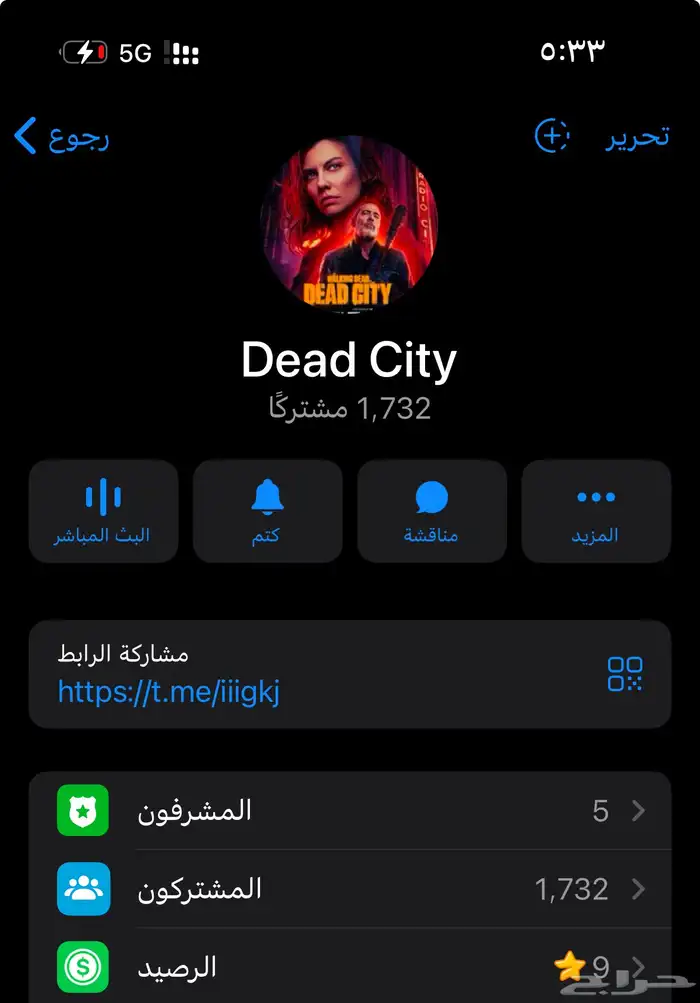This screenshot has height=1003, width=700.
Task: Tap تحرير to edit the channel
Action: point(637,136)
